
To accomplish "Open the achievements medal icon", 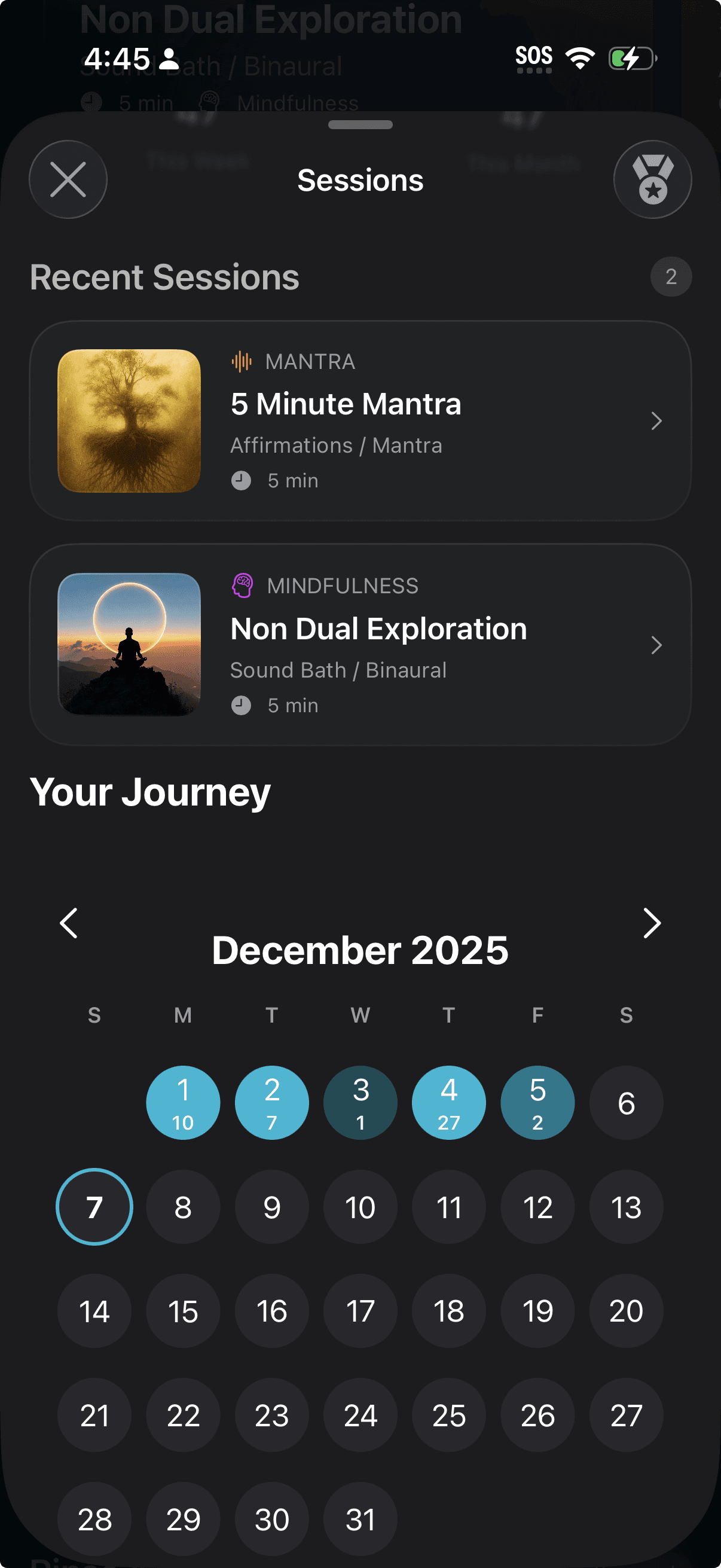I will (x=652, y=179).
